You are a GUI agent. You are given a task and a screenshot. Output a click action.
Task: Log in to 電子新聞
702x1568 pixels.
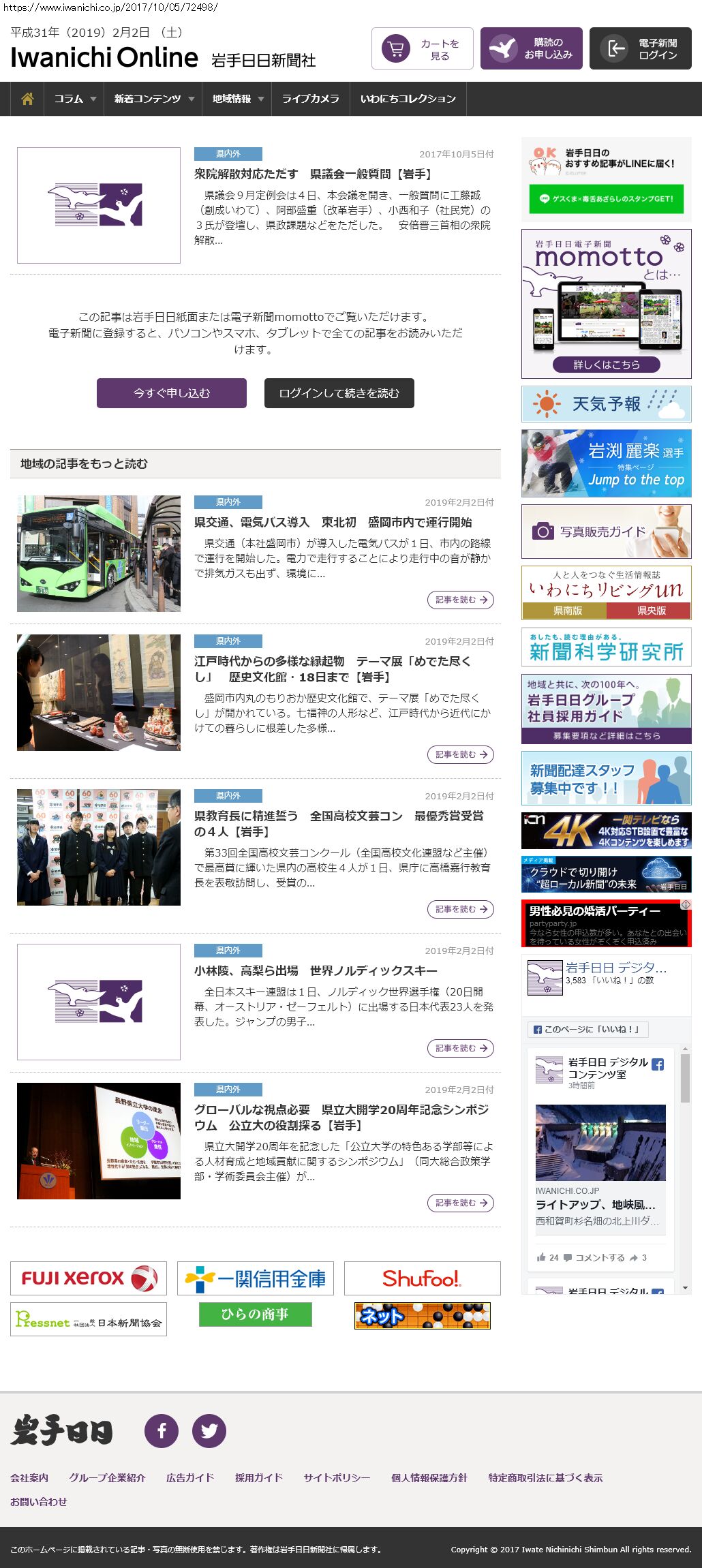(641, 48)
